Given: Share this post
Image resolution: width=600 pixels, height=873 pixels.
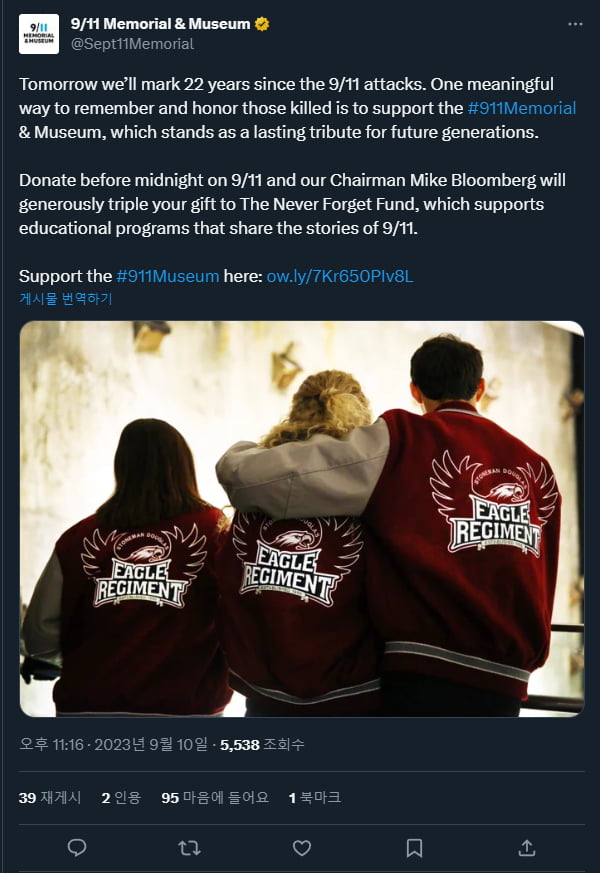Looking at the screenshot, I should coord(527,848).
